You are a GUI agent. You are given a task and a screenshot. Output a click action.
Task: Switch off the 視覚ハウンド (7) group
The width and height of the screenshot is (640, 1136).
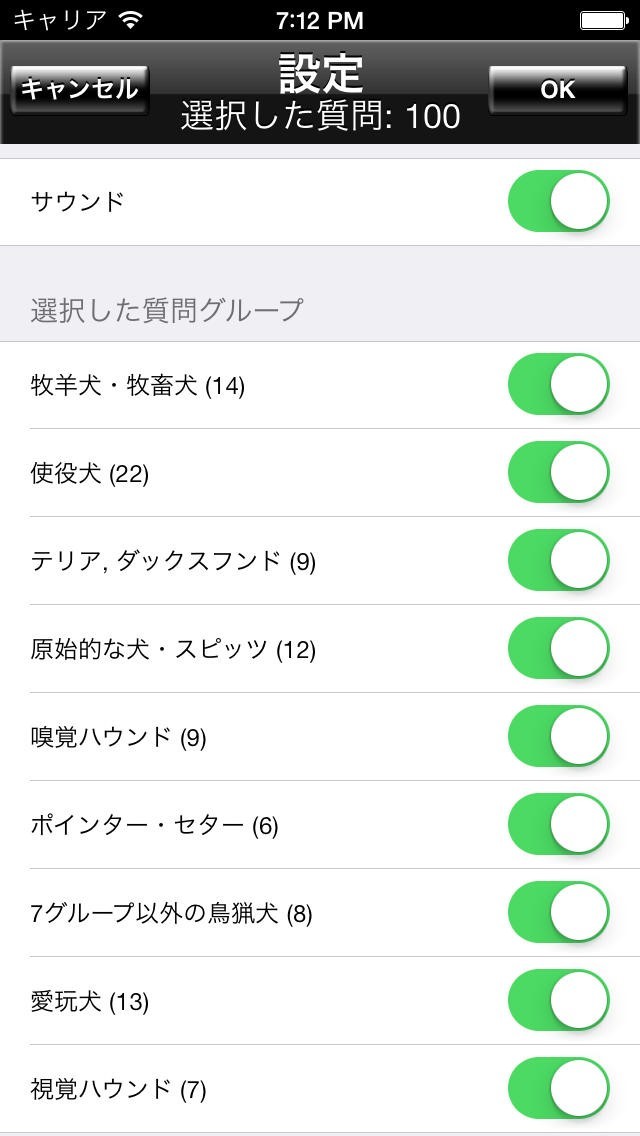tap(559, 1088)
